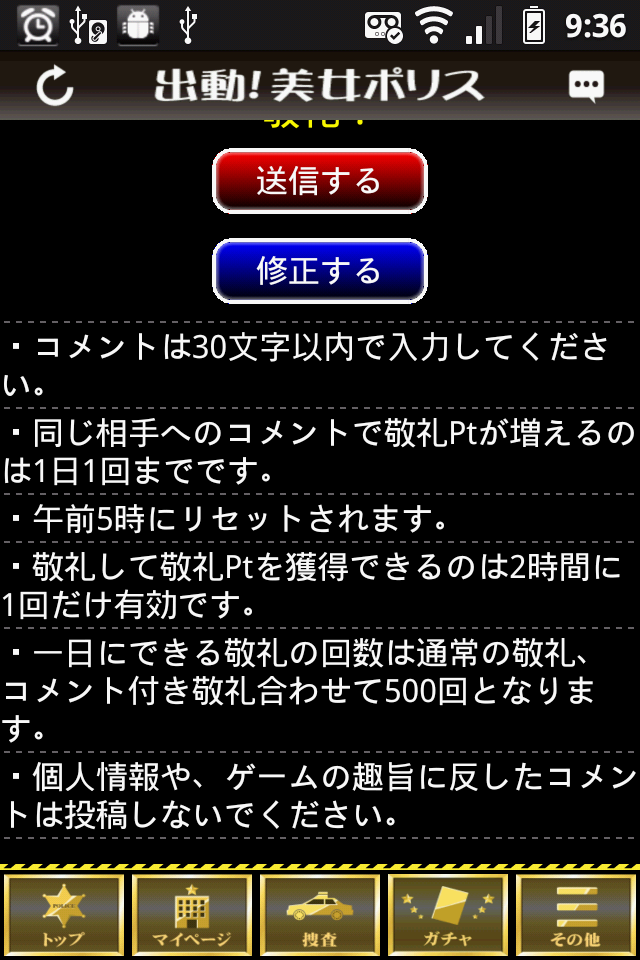Tap the refresh icon in the header
The width and height of the screenshot is (640, 960).
point(55,86)
